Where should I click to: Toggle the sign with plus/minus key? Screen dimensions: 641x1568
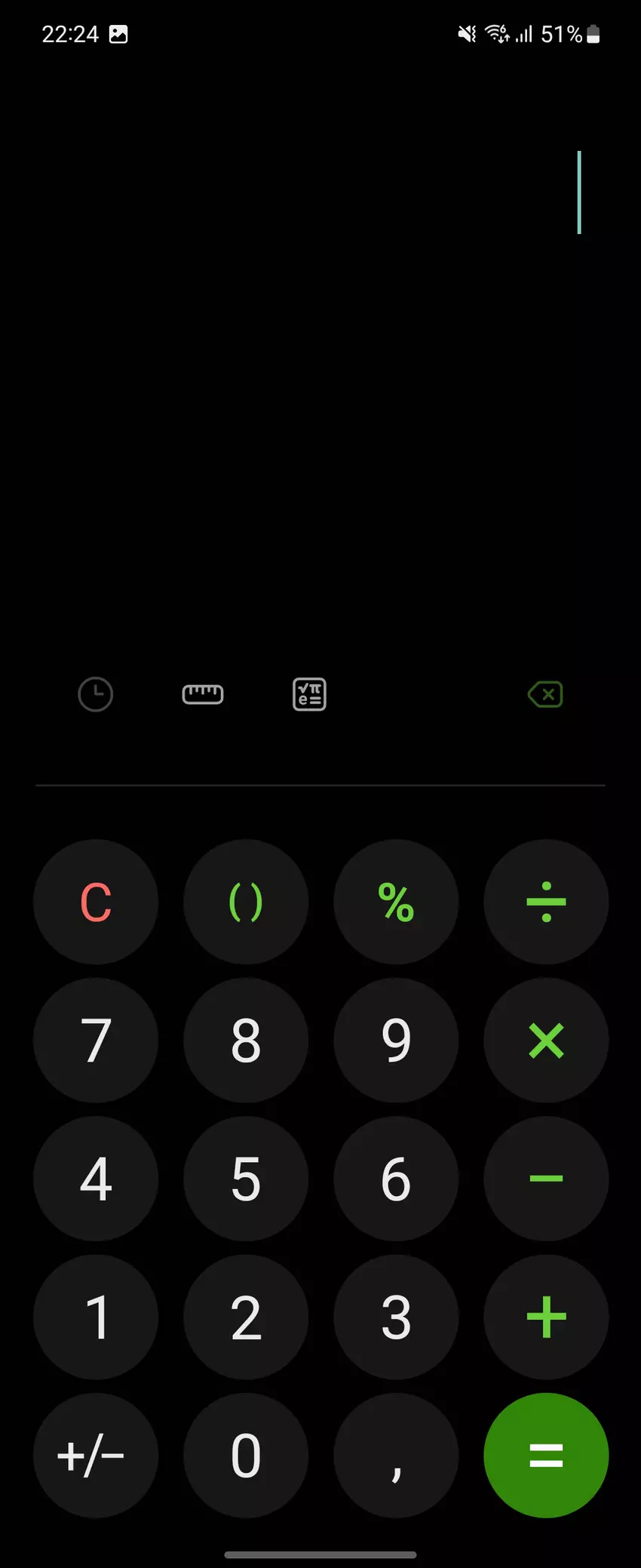pyautogui.click(x=96, y=1455)
